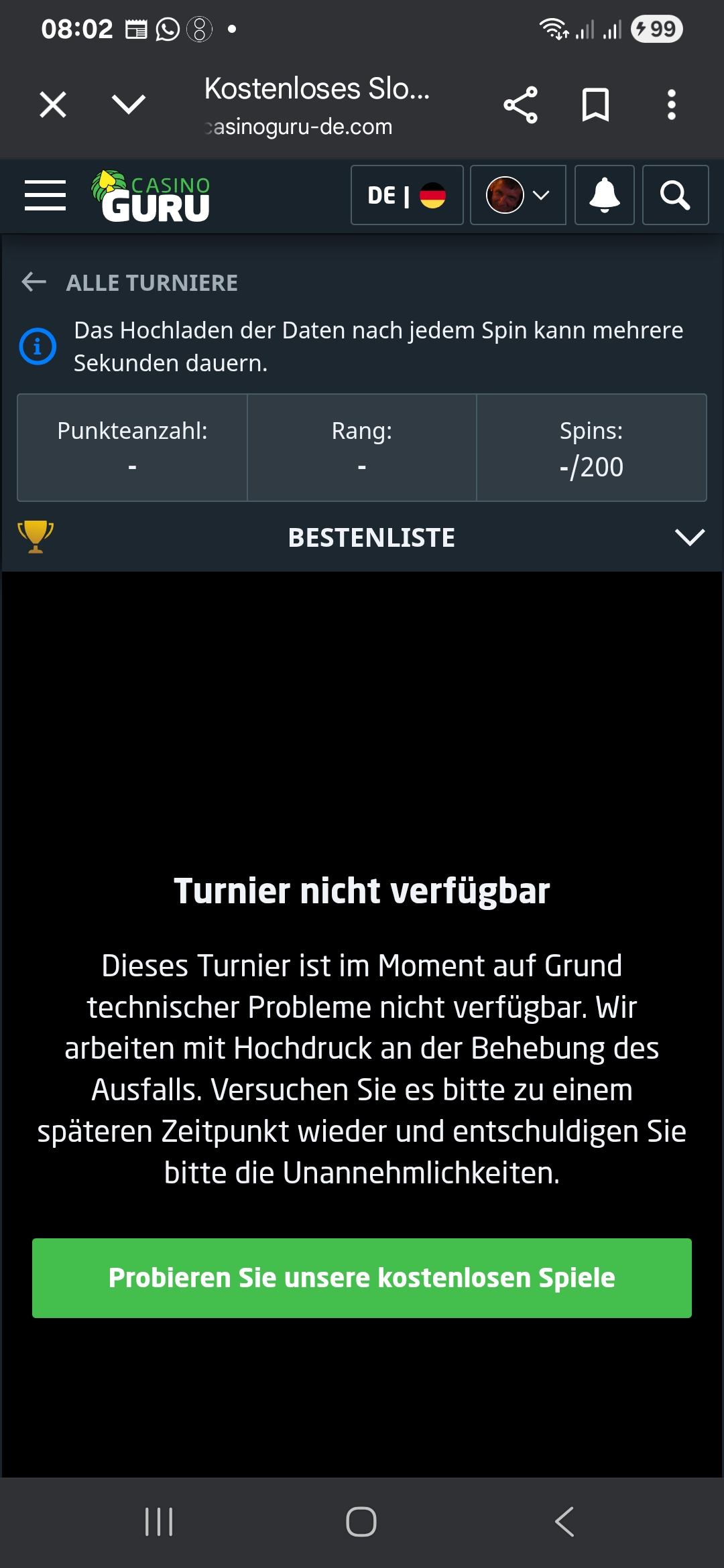Go back to Alle Turniere
Screen dimensions: 724x1568
click(129, 283)
